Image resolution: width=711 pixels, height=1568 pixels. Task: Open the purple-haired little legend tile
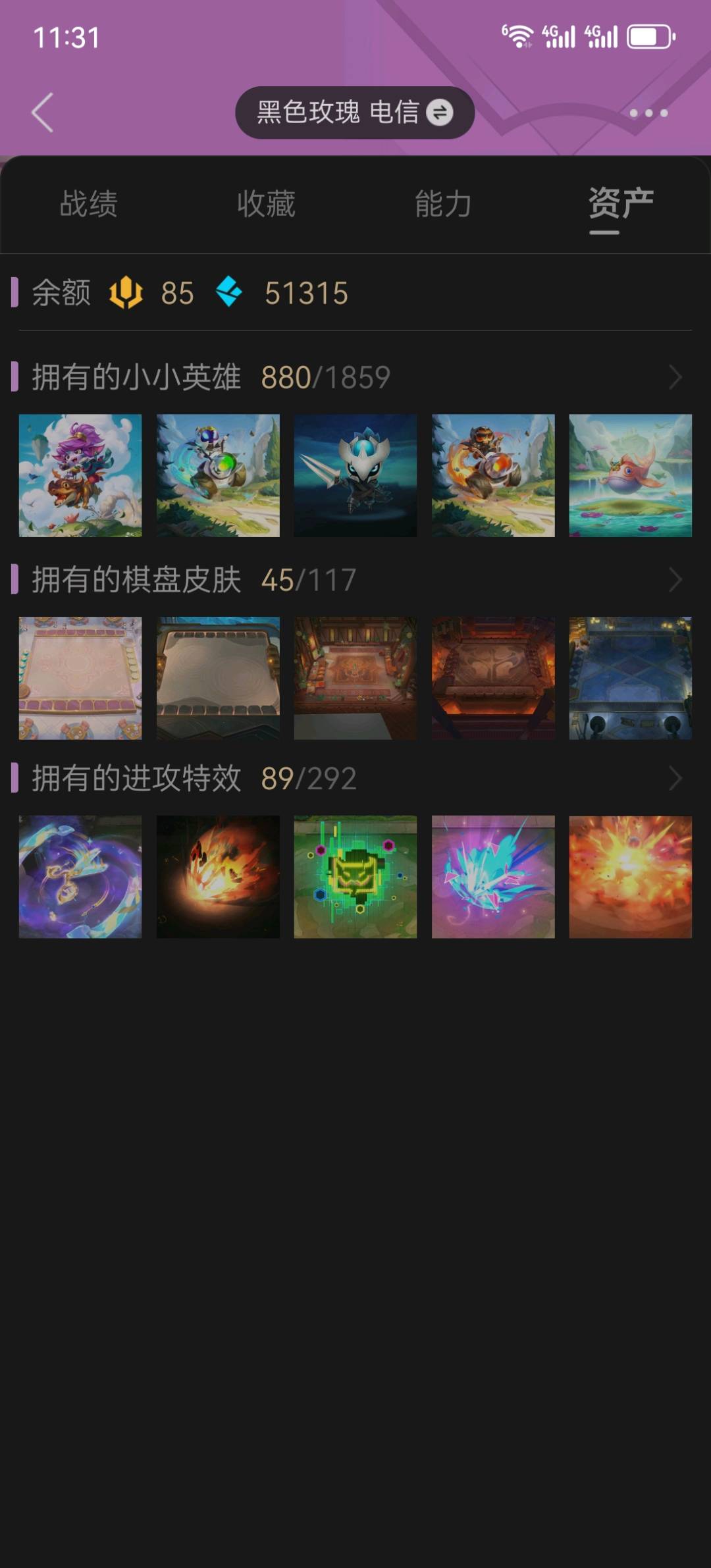pos(80,475)
